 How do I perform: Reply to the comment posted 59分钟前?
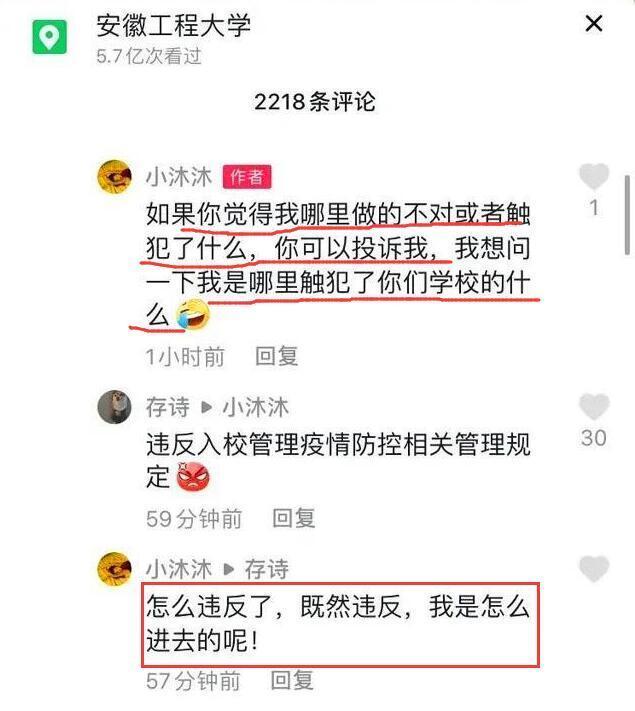pyautogui.click(x=293, y=518)
